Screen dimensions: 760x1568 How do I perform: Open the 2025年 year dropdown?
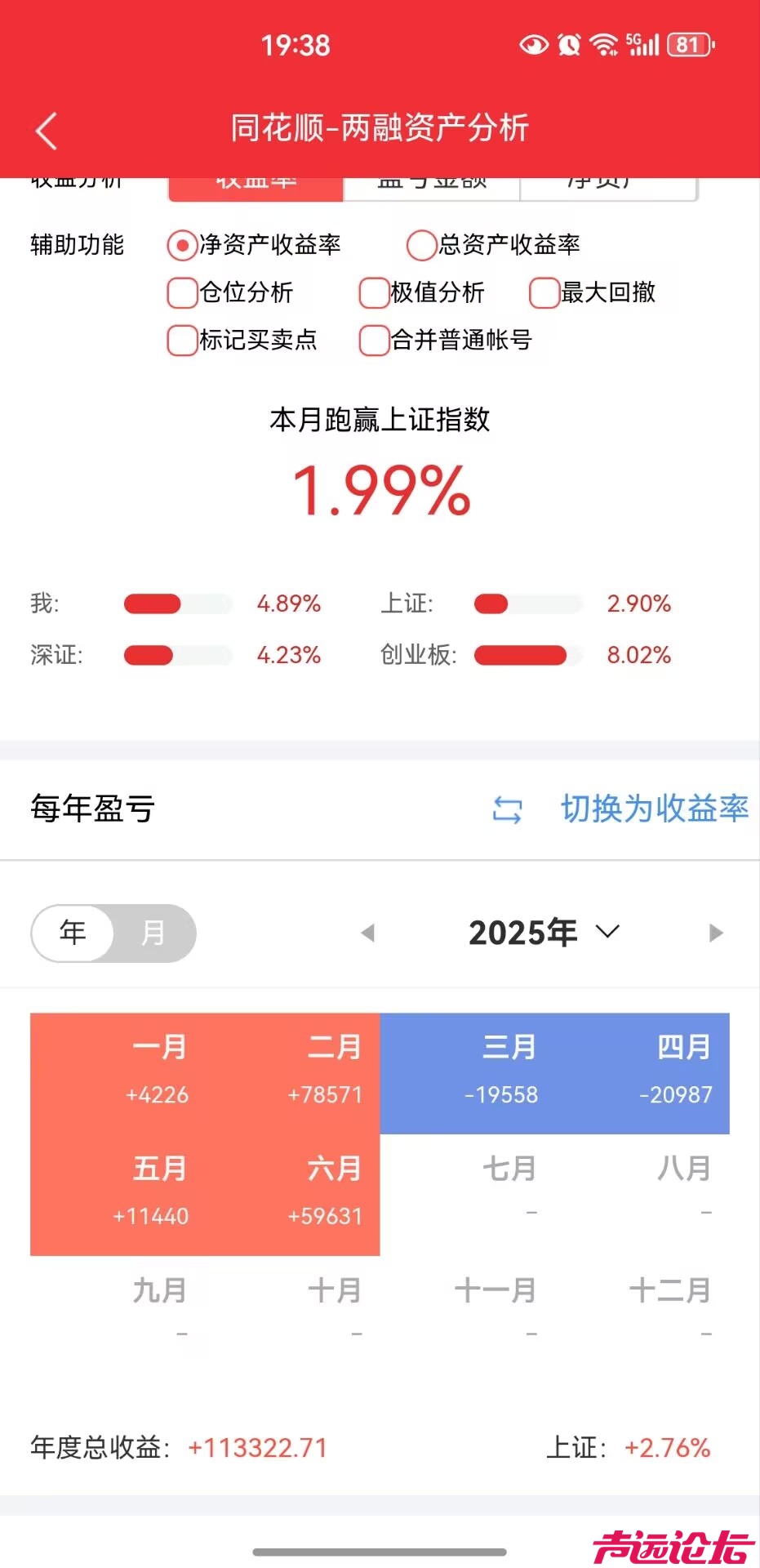[543, 933]
